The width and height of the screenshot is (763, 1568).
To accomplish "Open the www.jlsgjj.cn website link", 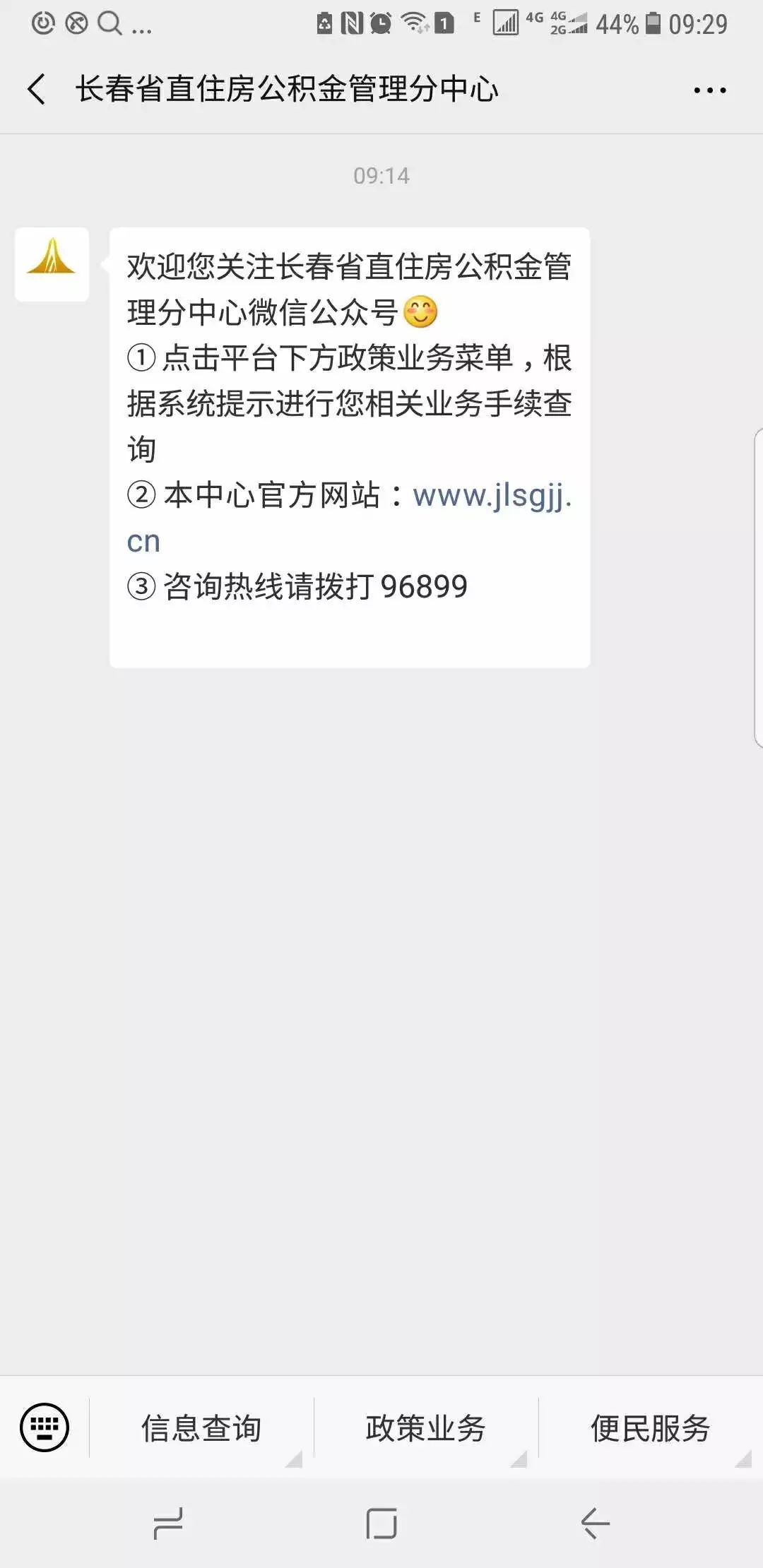I will coord(492,496).
